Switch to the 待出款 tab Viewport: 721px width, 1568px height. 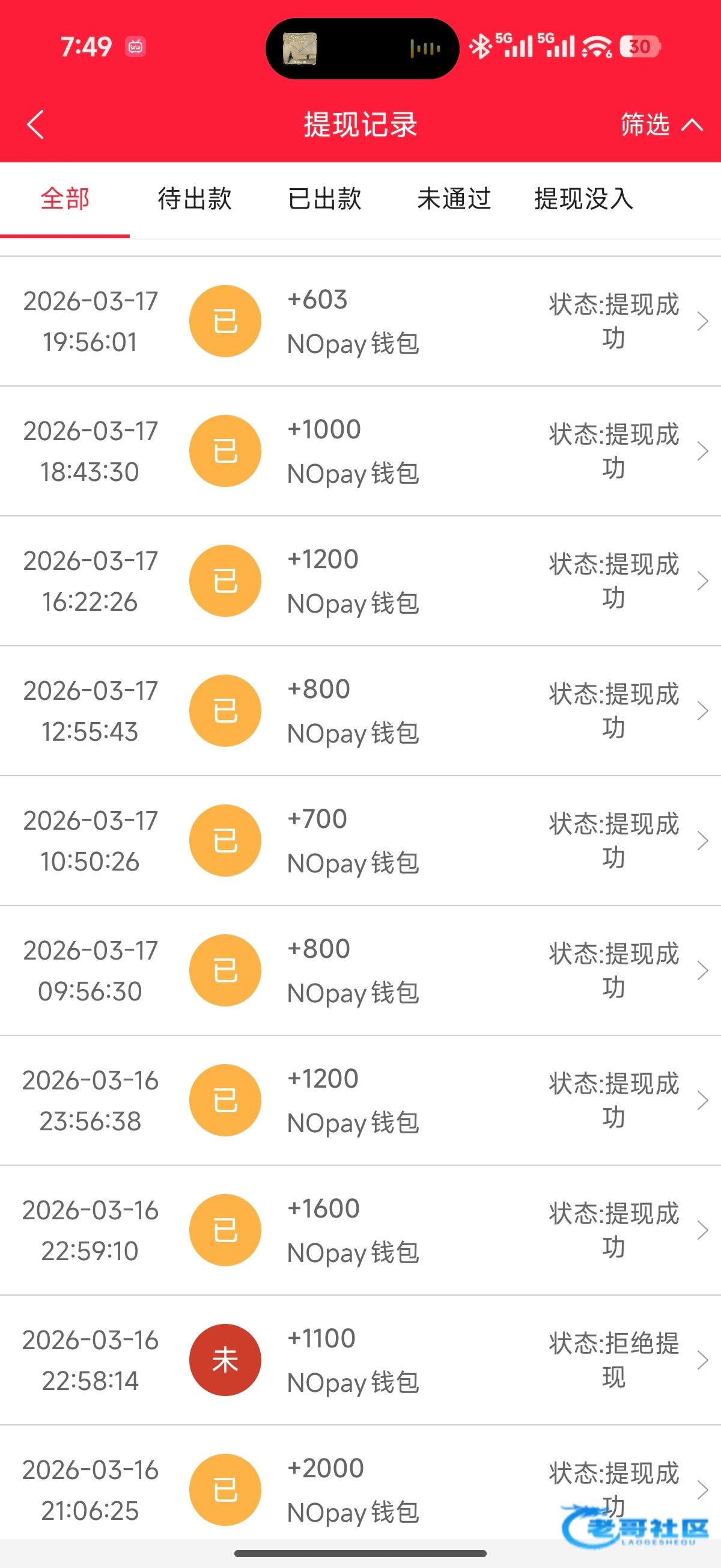point(195,198)
